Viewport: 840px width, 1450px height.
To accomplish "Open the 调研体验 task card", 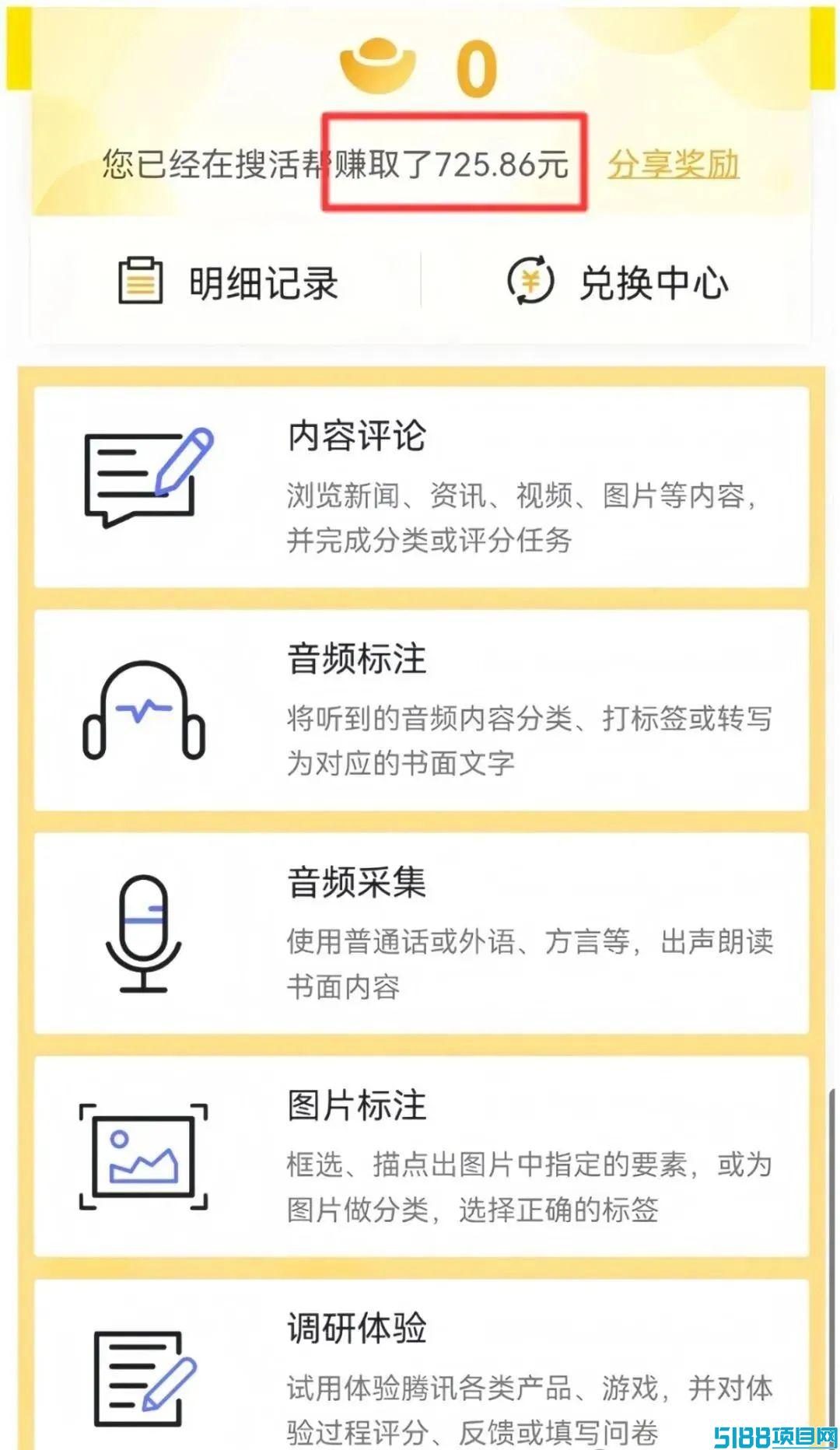I will point(422,1364).
